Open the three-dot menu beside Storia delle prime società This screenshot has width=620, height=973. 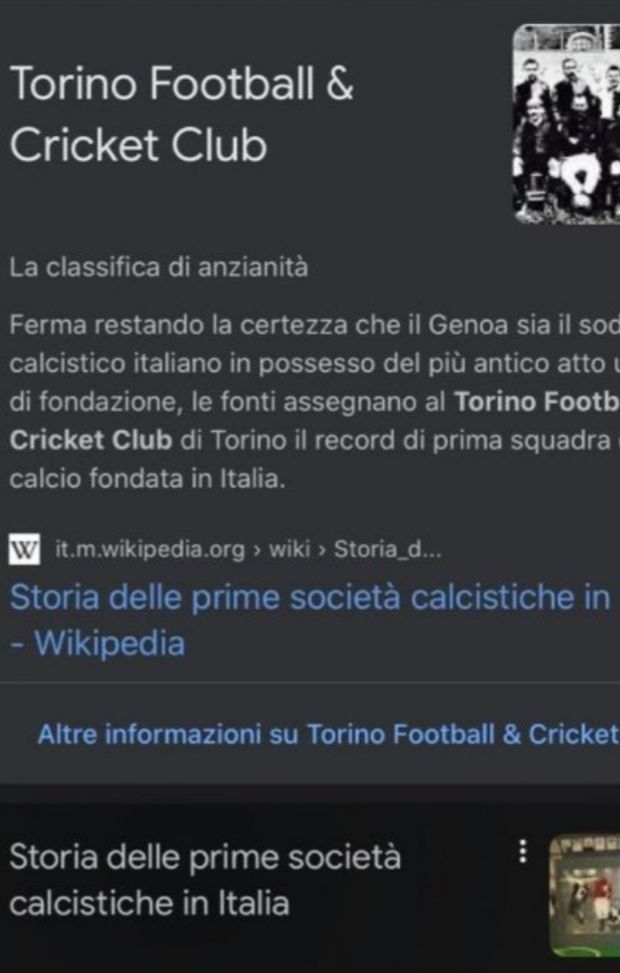521,852
